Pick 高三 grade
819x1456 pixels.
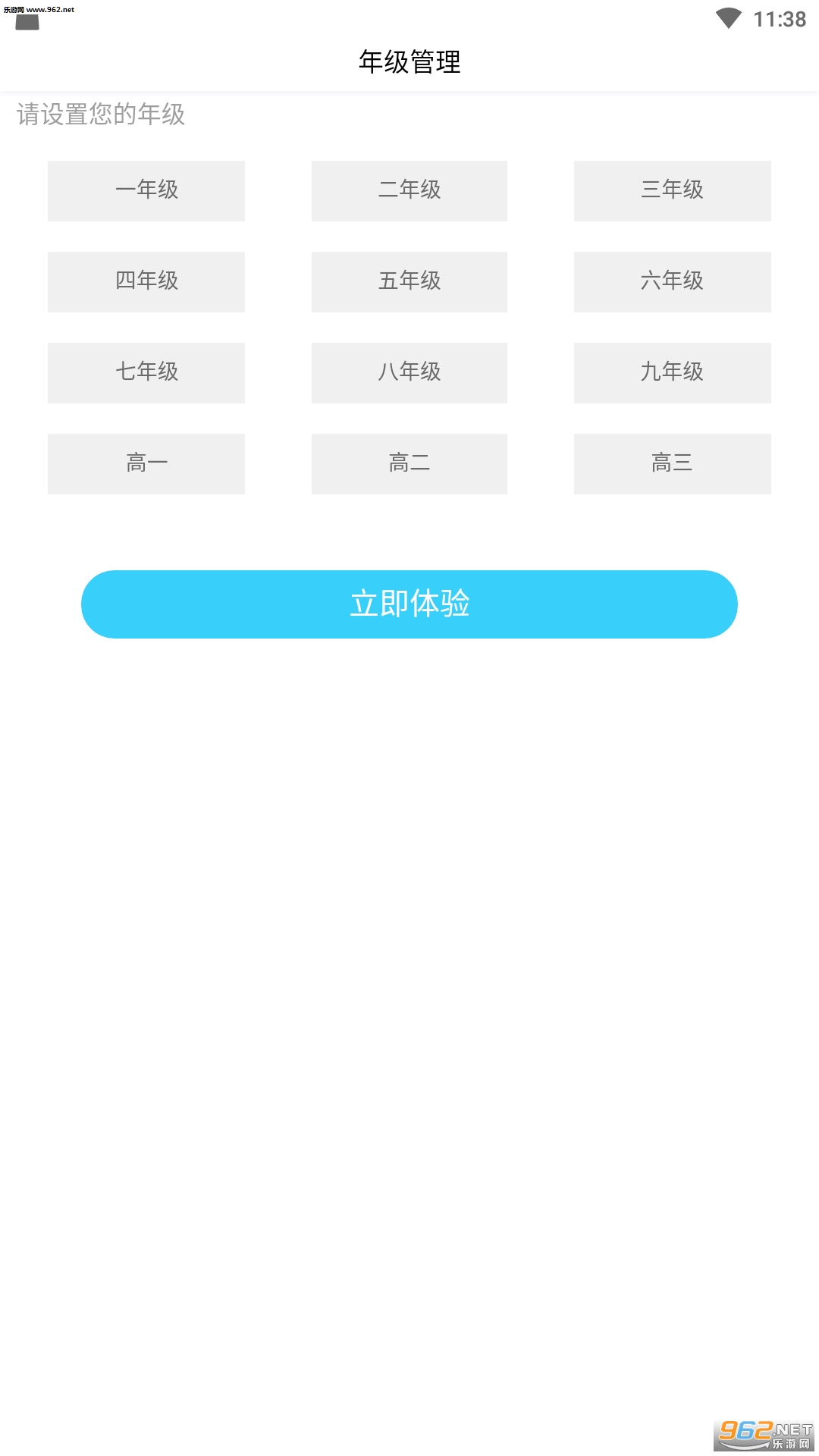(x=673, y=464)
